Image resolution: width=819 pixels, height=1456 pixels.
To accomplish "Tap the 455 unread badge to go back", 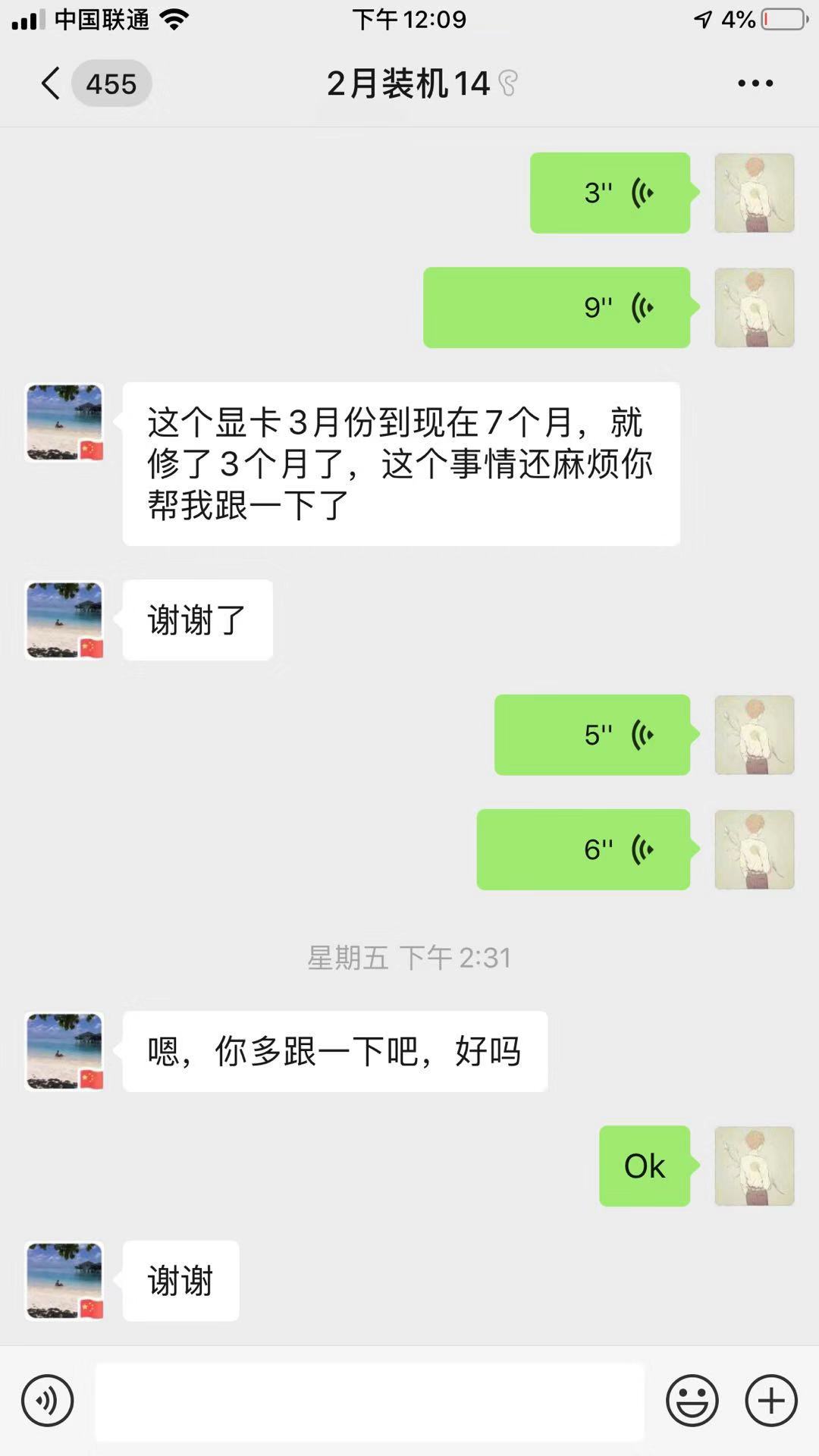I will (x=112, y=83).
